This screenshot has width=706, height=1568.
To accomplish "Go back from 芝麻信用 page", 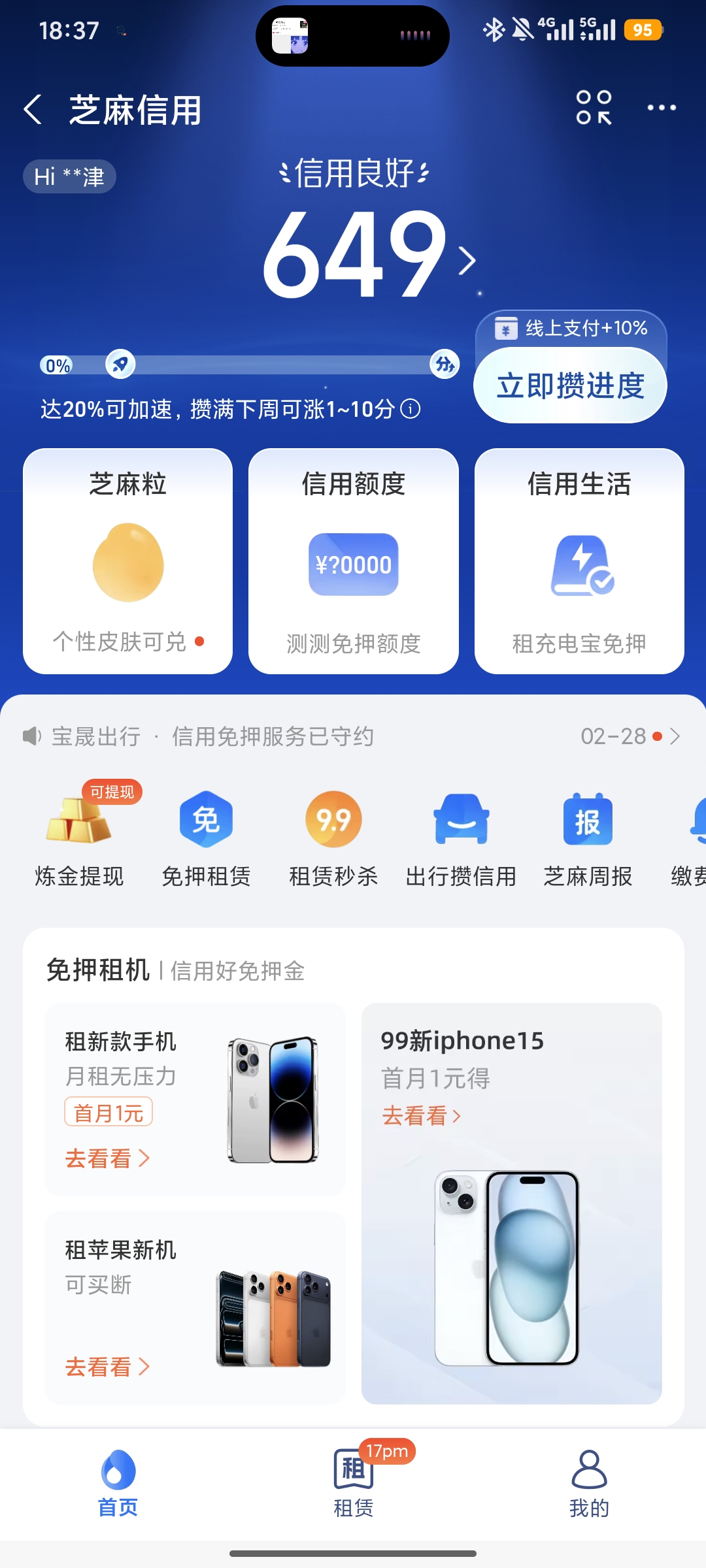I will pos(33,109).
